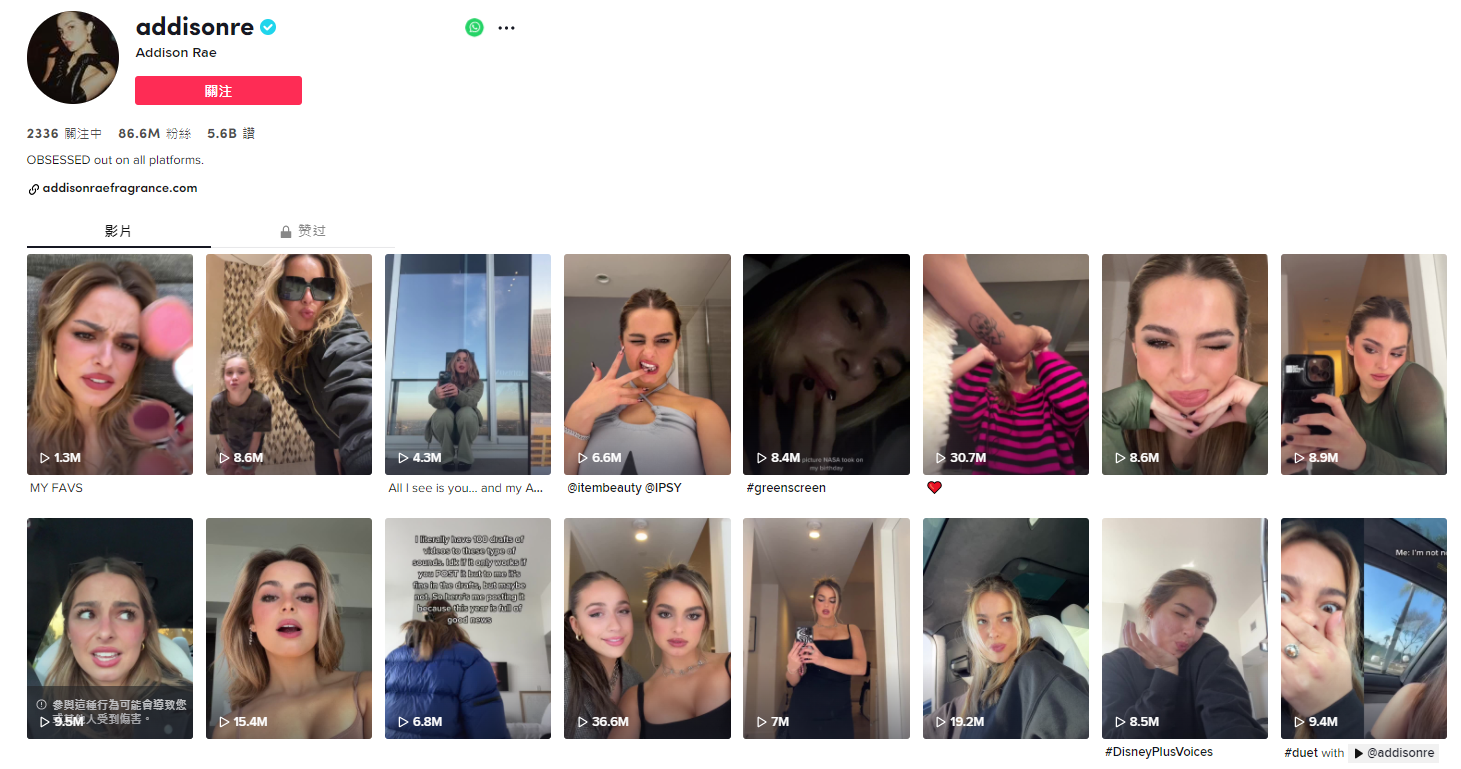Open the MY FAVS video
The height and width of the screenshot is (769, 1461).
pos(109,364)
